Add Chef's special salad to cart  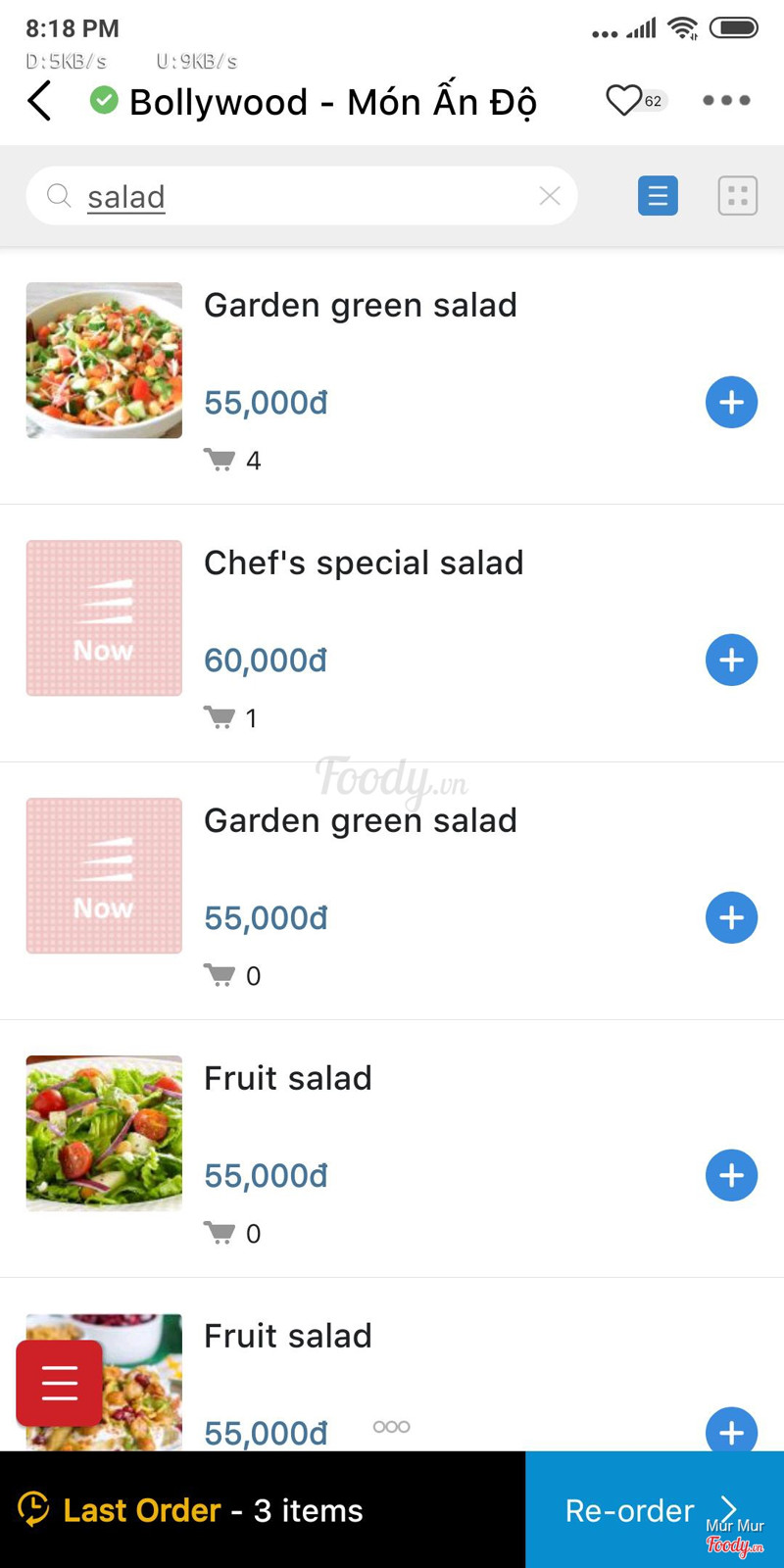click(x=731, y=660)
